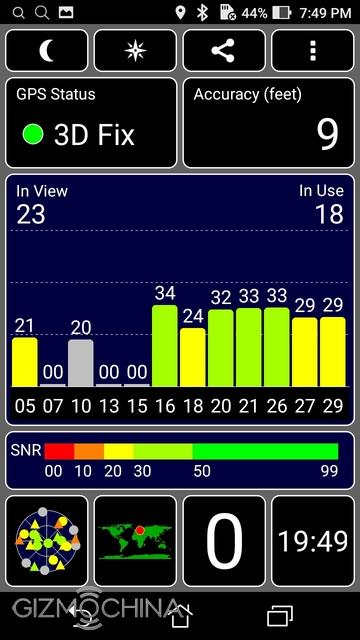
Task: Open the satellite sky view tile
Action: click(x=47, y=541)
